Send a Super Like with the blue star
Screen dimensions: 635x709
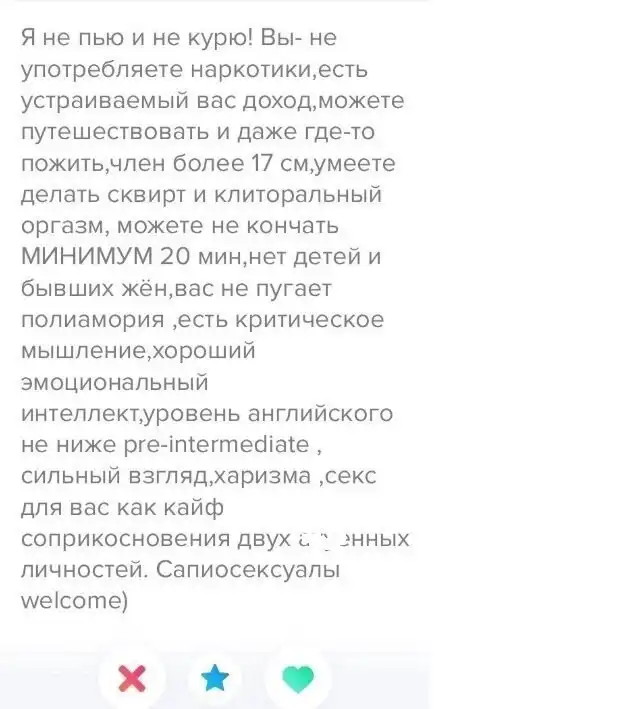click(215, 681)
